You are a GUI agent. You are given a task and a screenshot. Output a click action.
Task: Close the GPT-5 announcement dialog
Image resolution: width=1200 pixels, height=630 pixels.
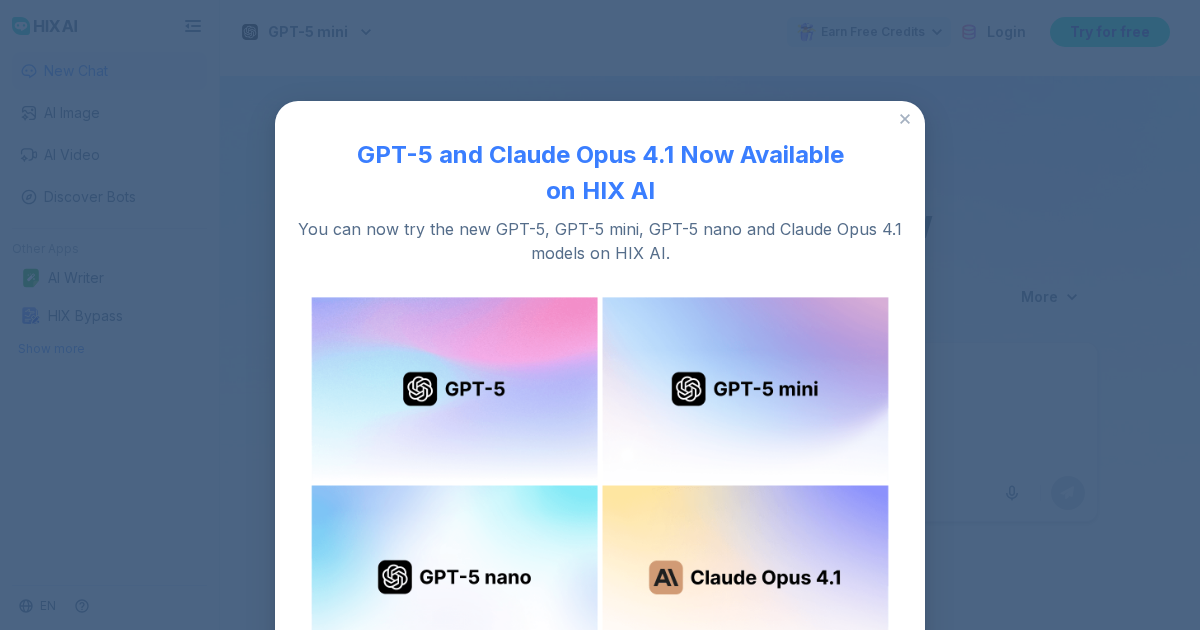click(905, 119)
